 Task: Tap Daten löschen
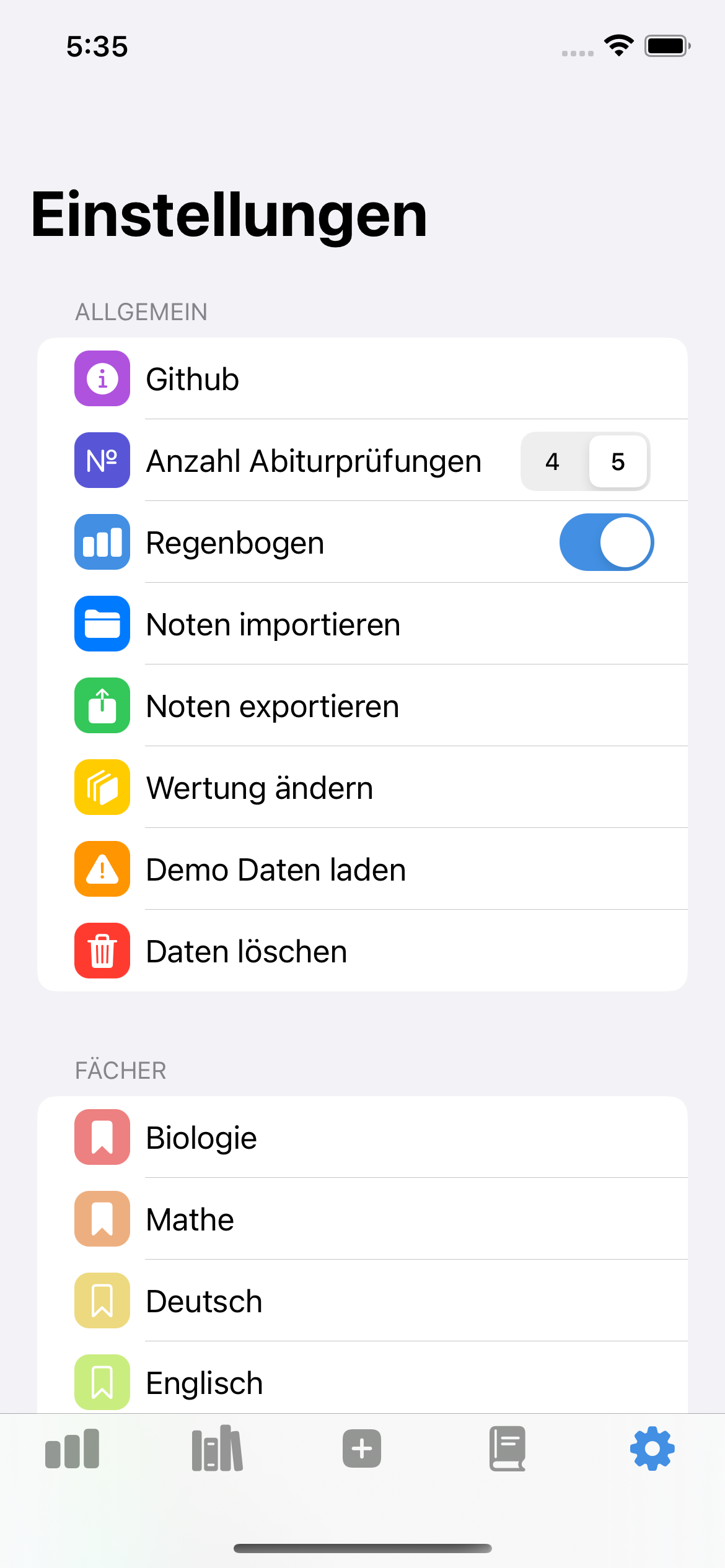point(362,951)
